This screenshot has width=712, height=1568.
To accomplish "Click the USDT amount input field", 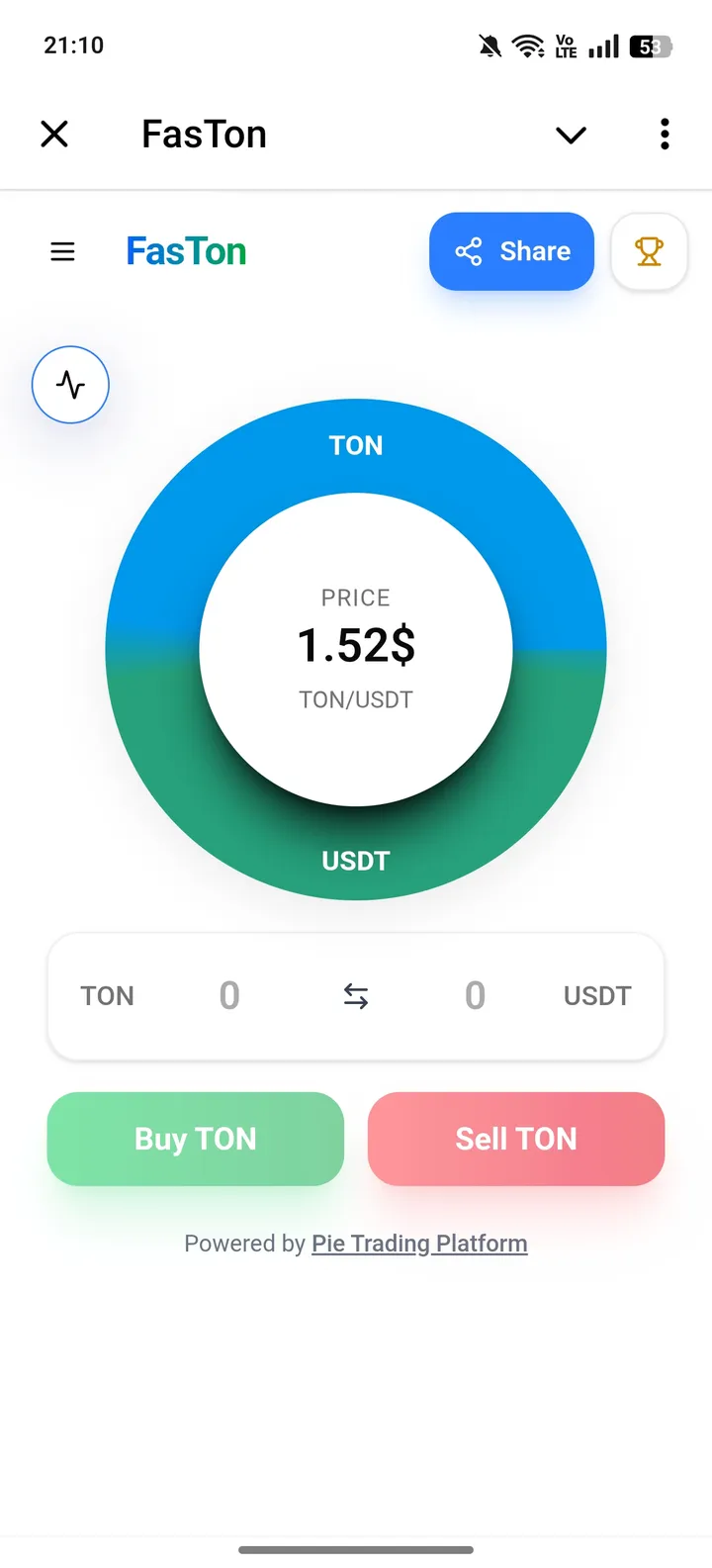I will tap(475, 996).
